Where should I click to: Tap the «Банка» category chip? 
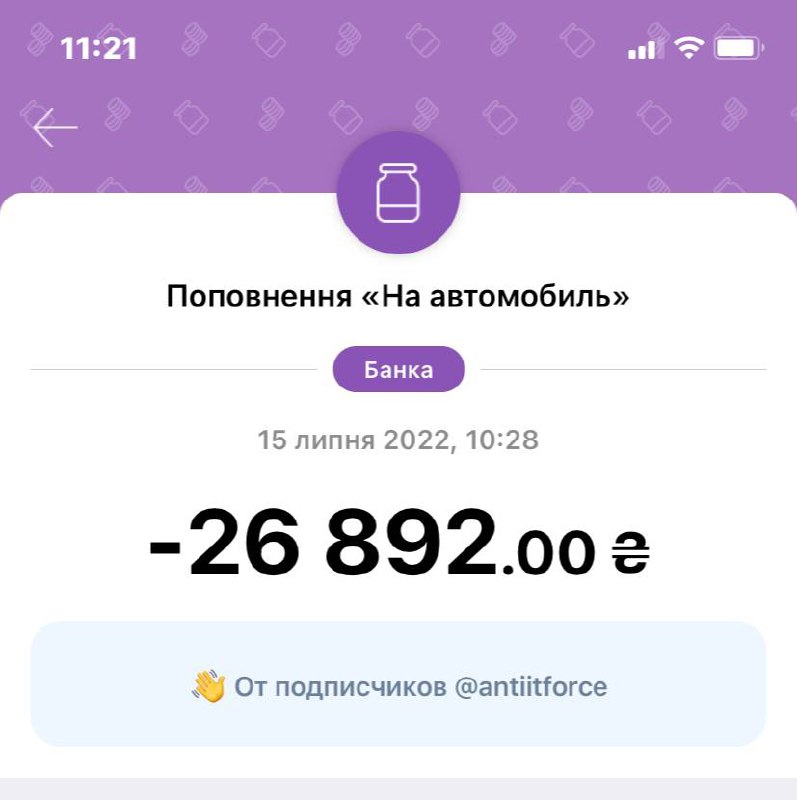tap(398, 369)
